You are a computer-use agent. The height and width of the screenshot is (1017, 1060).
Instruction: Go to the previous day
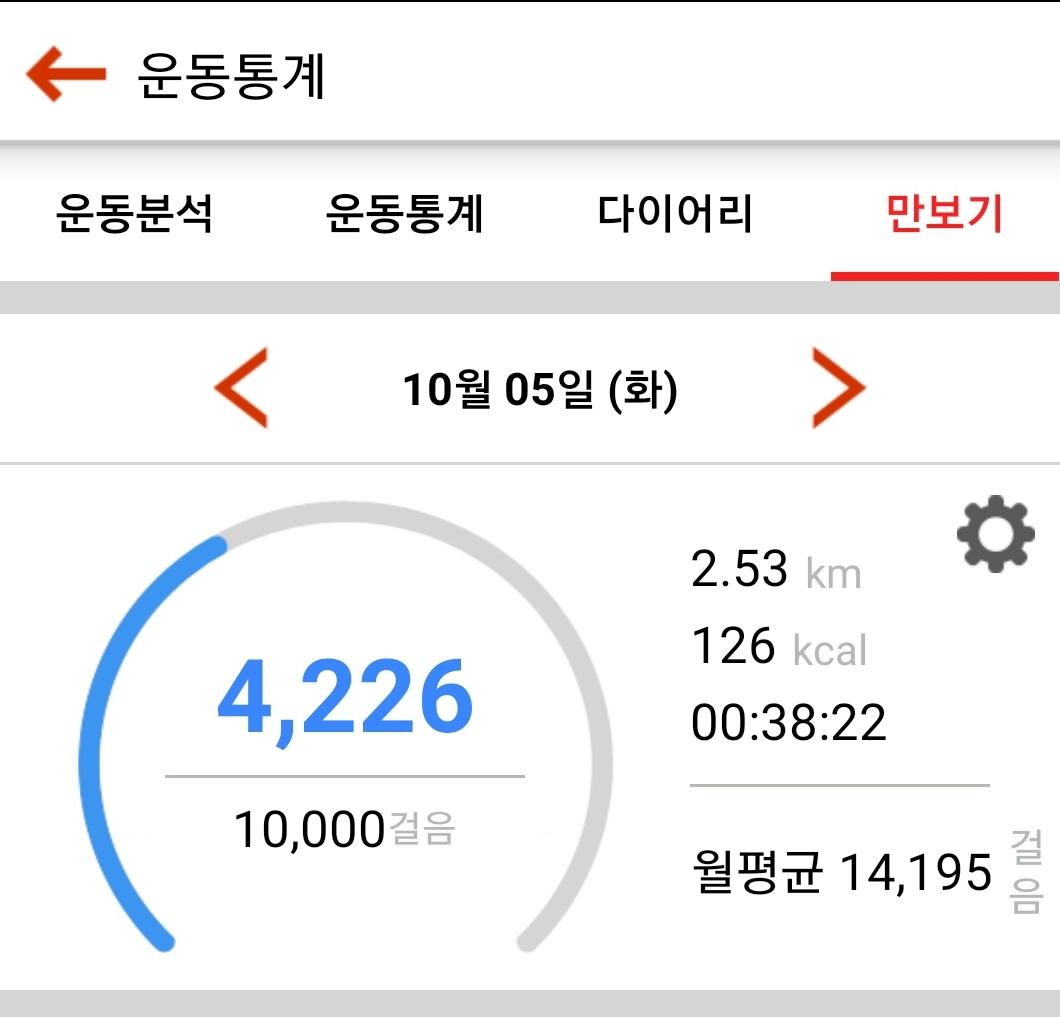click(241, 388)
